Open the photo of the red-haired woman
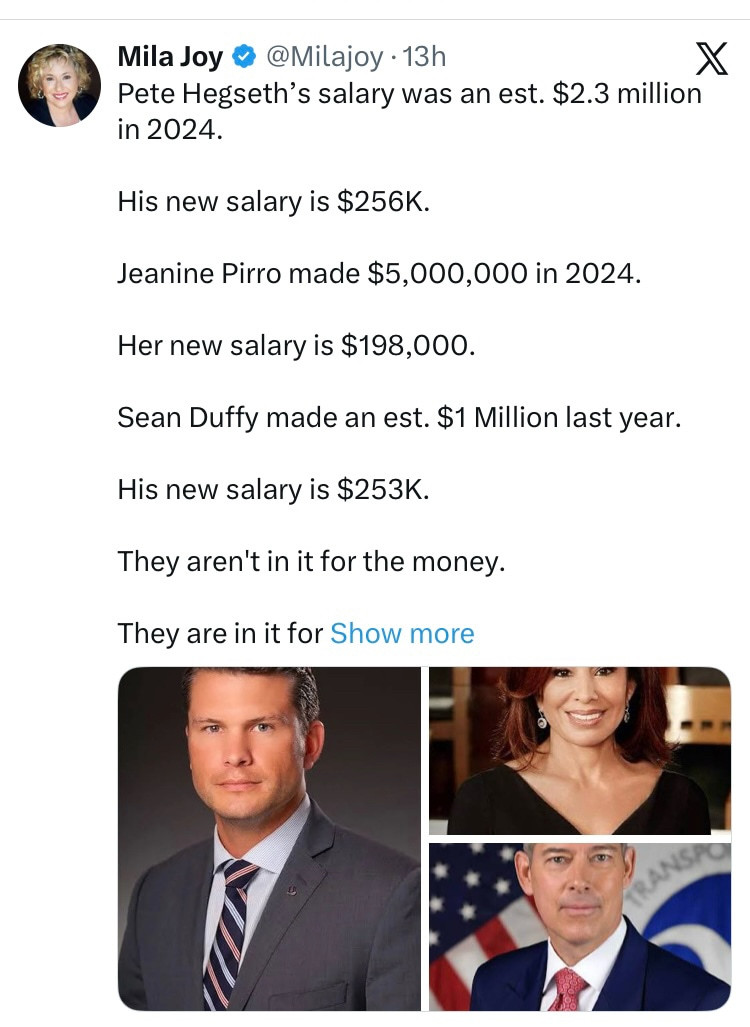 [x=579, y=749]
